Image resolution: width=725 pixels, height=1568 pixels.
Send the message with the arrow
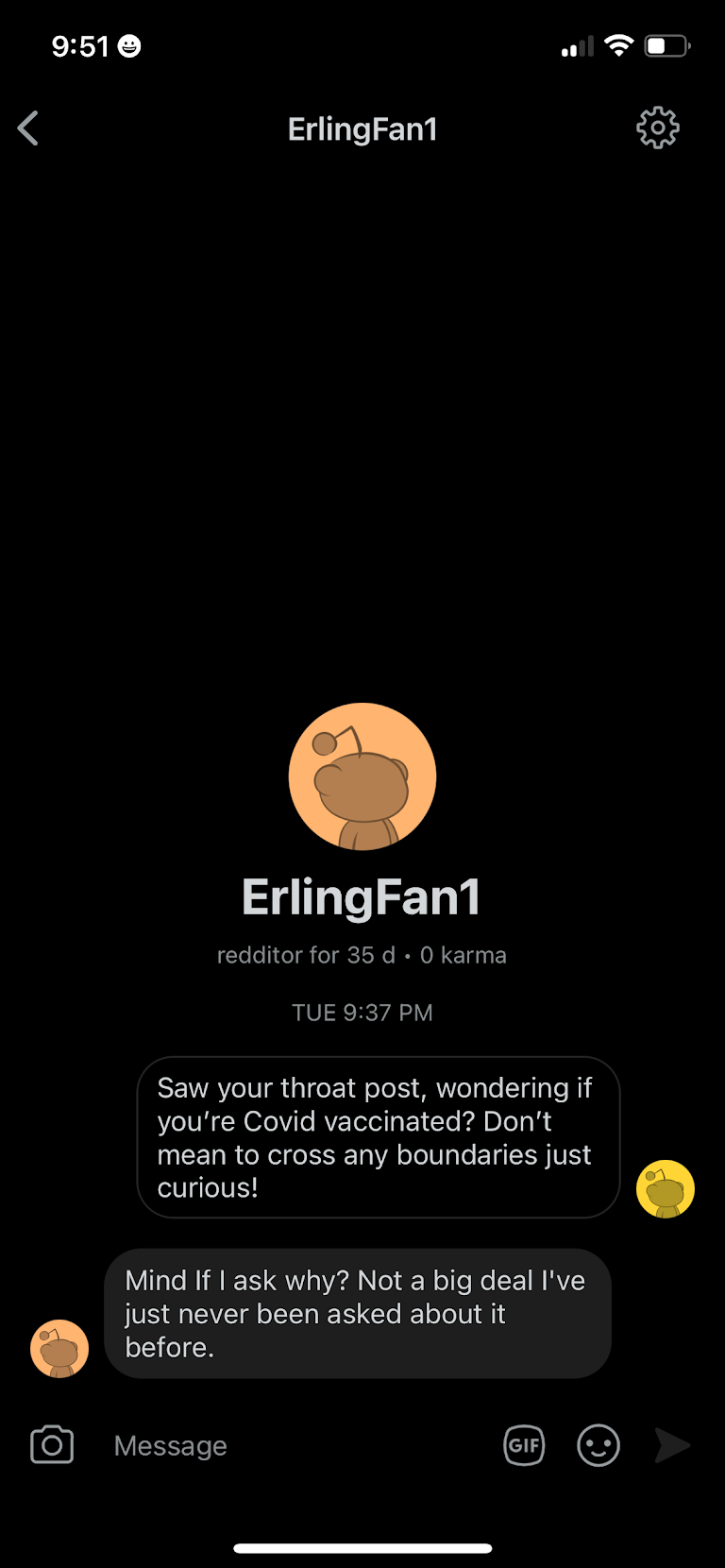point(672,1445)
